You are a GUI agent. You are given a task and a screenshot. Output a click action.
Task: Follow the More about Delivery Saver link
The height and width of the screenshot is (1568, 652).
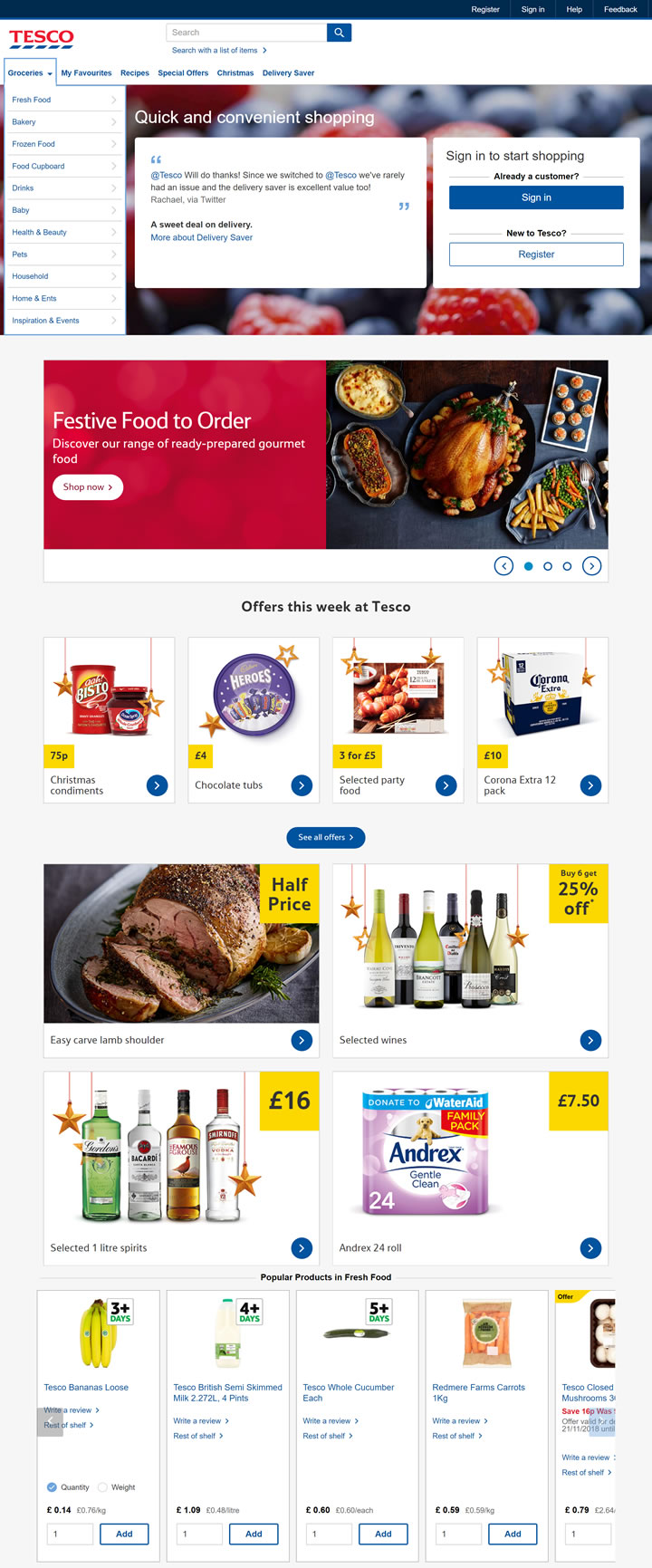point(201,237)
